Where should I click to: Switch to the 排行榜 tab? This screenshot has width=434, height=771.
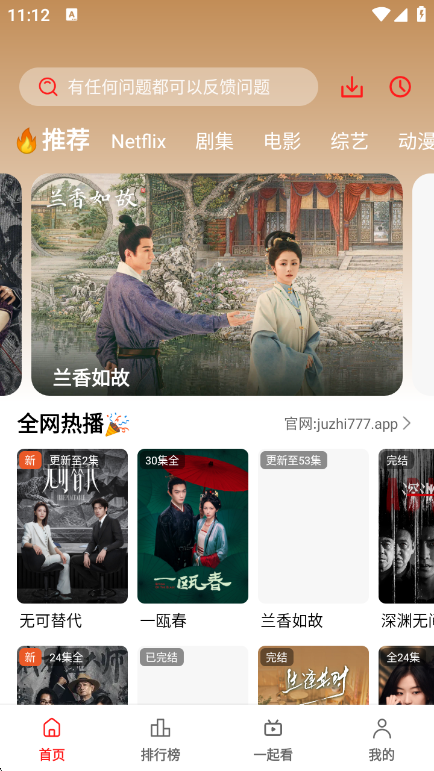point(160,740)
